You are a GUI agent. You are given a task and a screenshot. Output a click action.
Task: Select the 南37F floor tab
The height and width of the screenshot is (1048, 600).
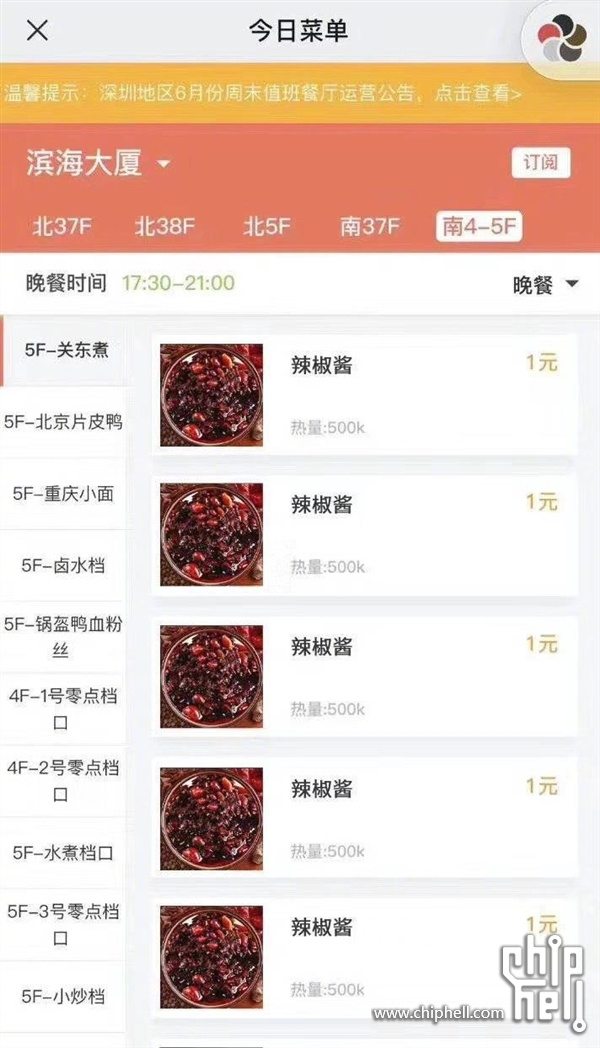(x=370, y=226)
